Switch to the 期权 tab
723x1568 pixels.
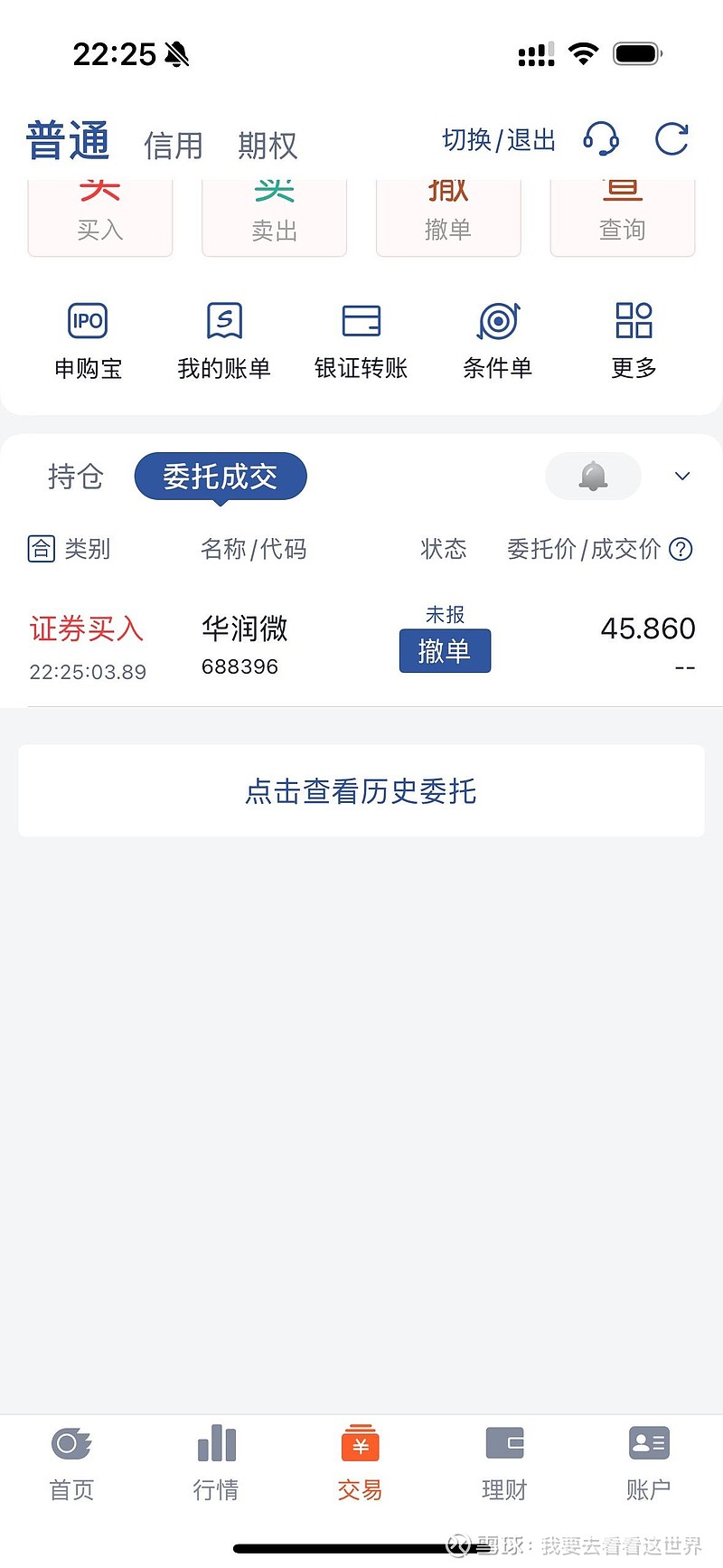[x=268, y=145]
